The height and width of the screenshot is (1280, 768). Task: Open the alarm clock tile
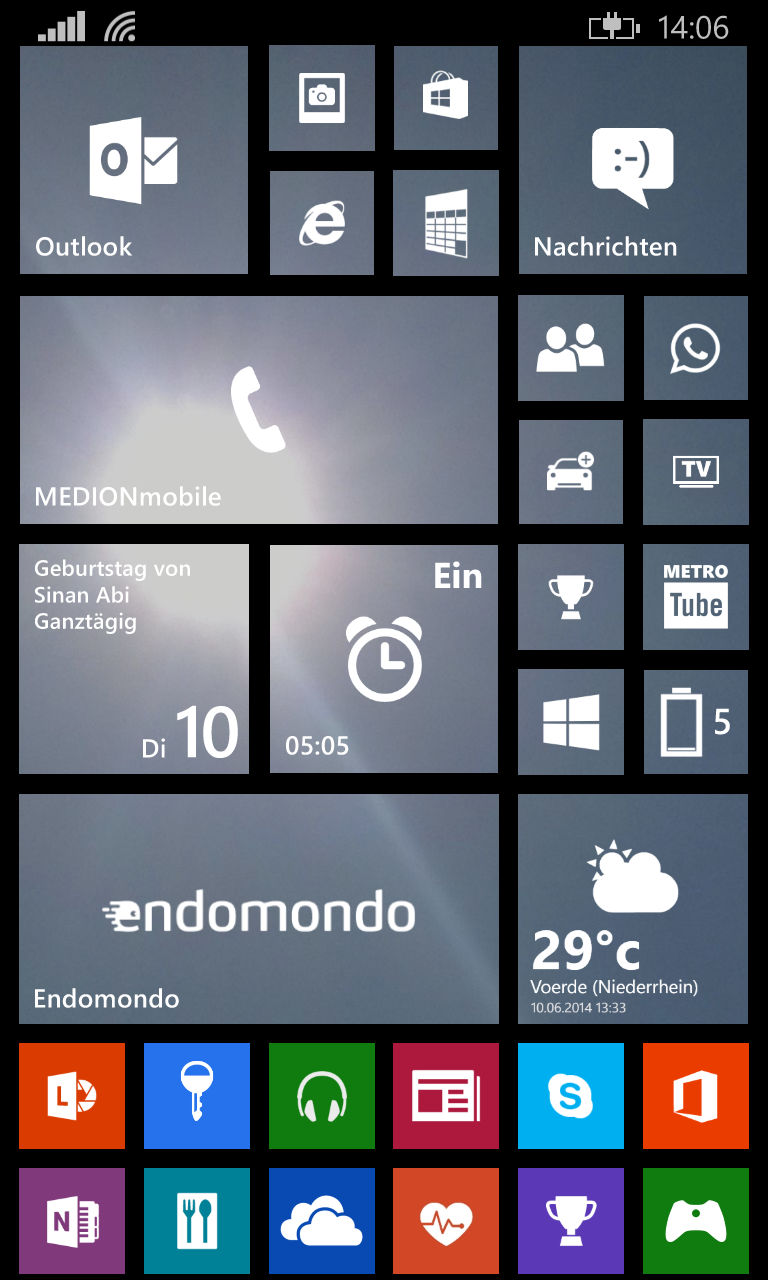pos(383,658)
